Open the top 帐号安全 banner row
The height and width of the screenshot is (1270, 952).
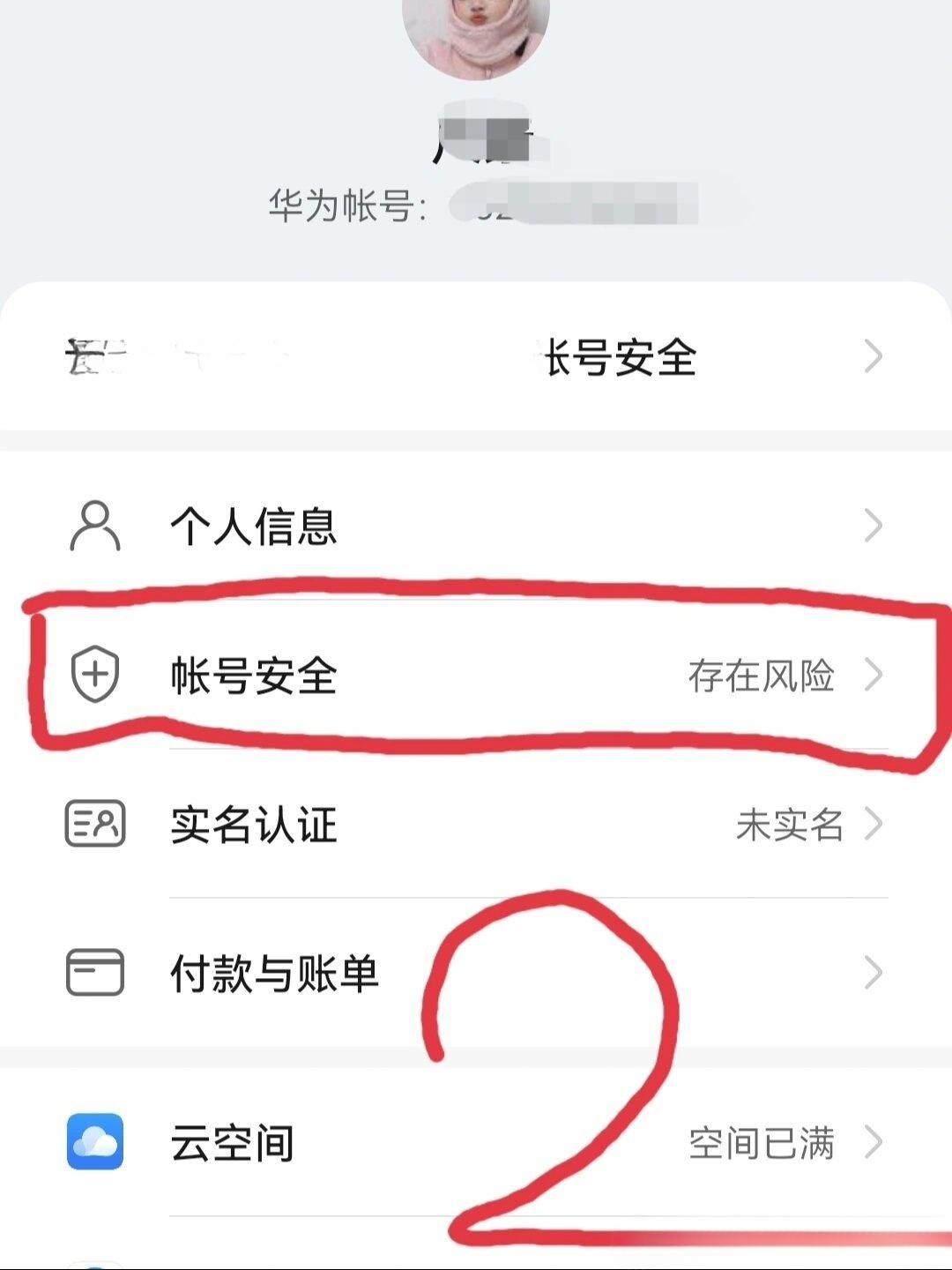click(x=476, y=357)
